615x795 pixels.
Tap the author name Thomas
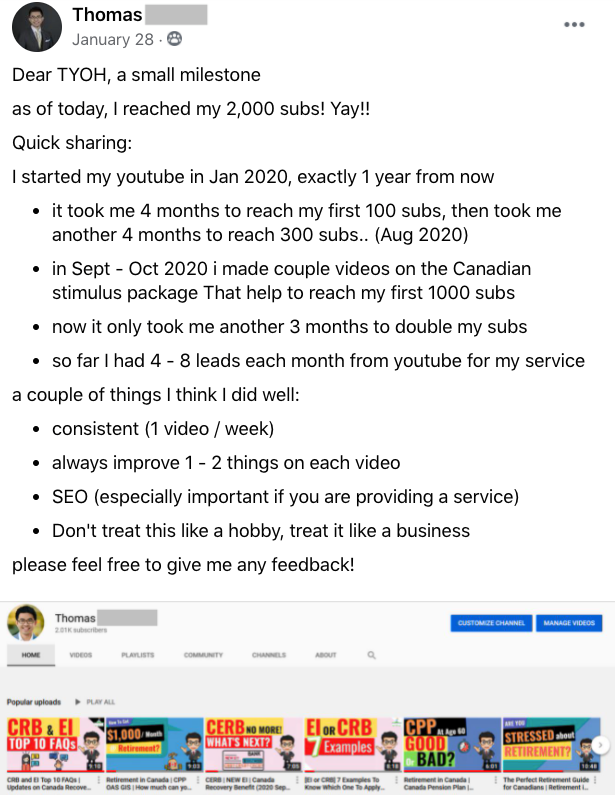(108, 15)
